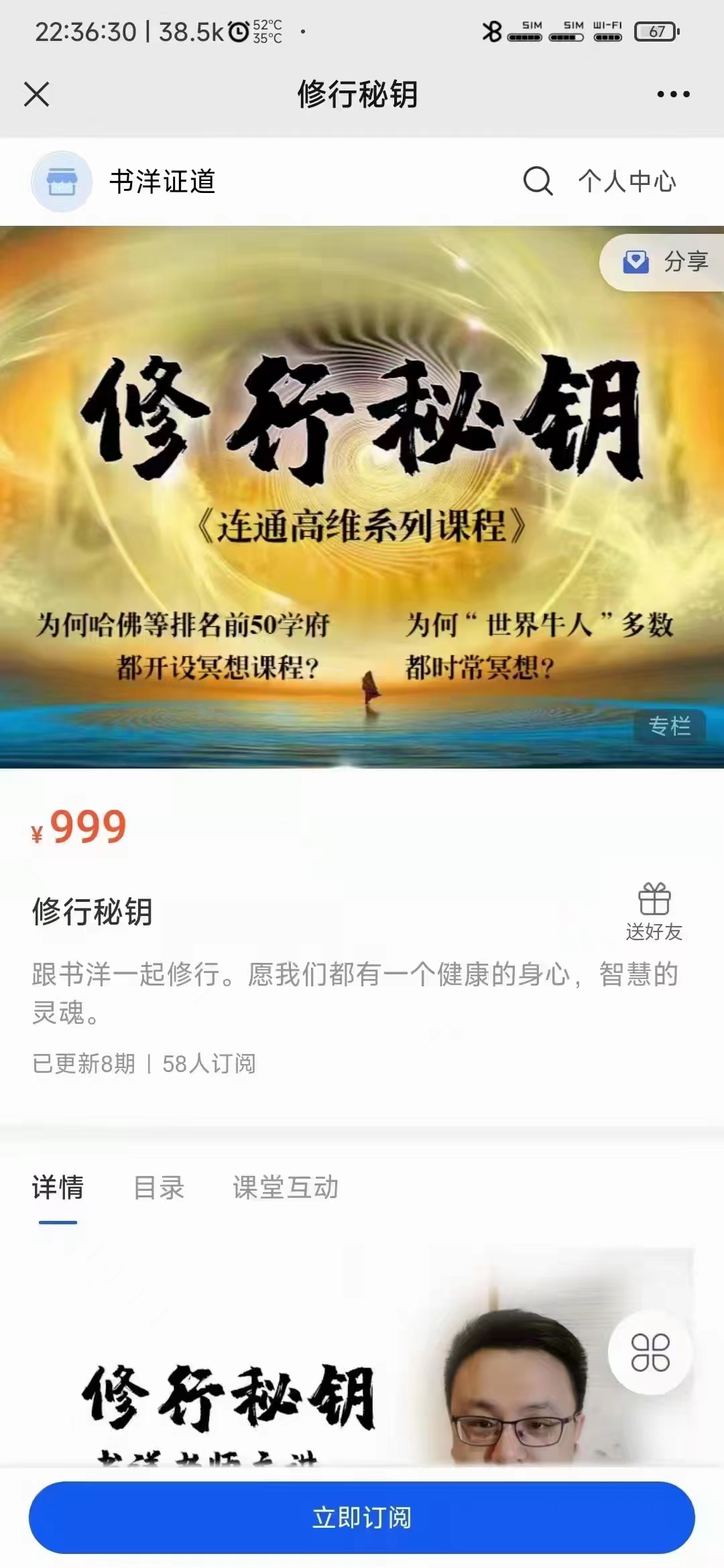
Task: Subscribe now with 立即订阅
Action: coord(362,1518)
